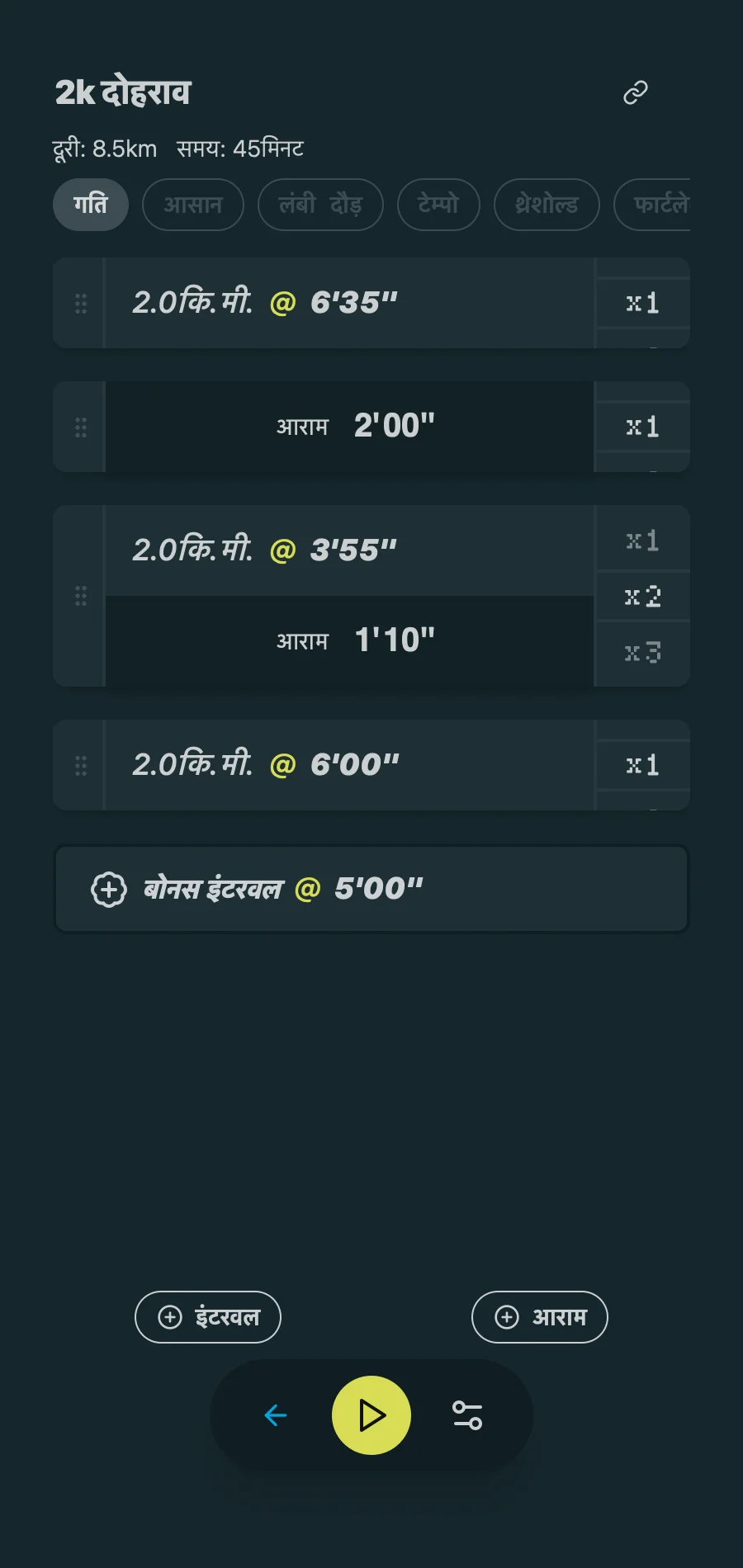The height and width of the screenshot is (1568, 743).
Task: Select x3 repeats for the 3'55" interval
Action: [x=643, y=653]
